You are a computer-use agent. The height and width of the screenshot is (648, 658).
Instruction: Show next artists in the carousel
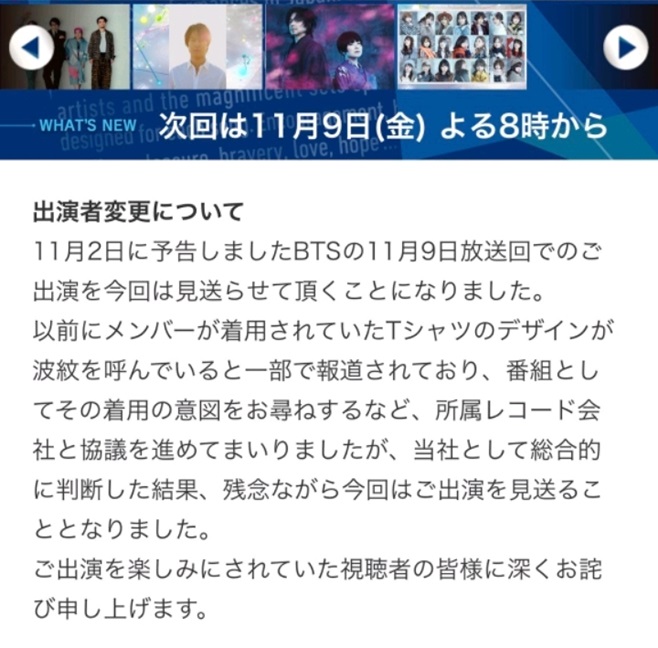click(626, 45)
